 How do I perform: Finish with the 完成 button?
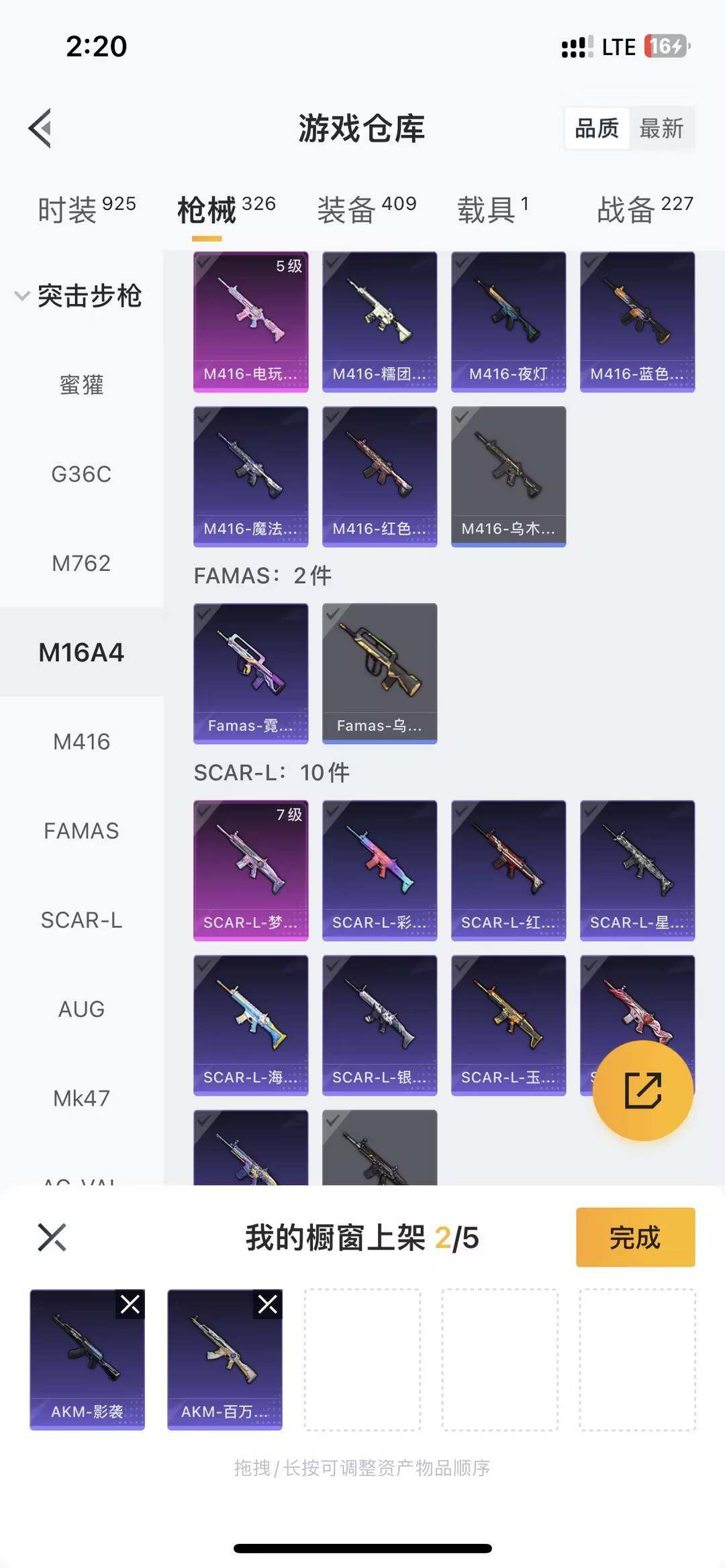coord(635,1237)
